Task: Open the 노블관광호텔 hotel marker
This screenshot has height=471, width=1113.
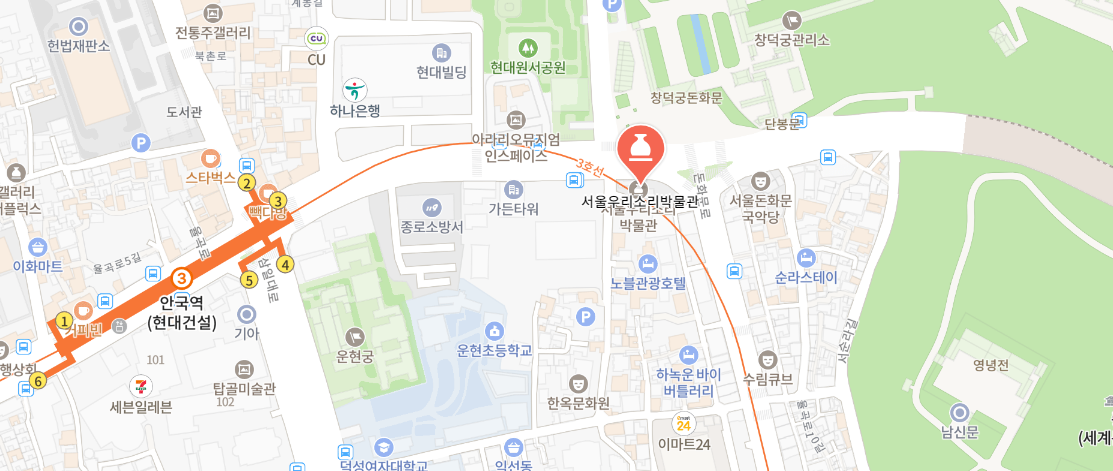Action: coord(648,263)
